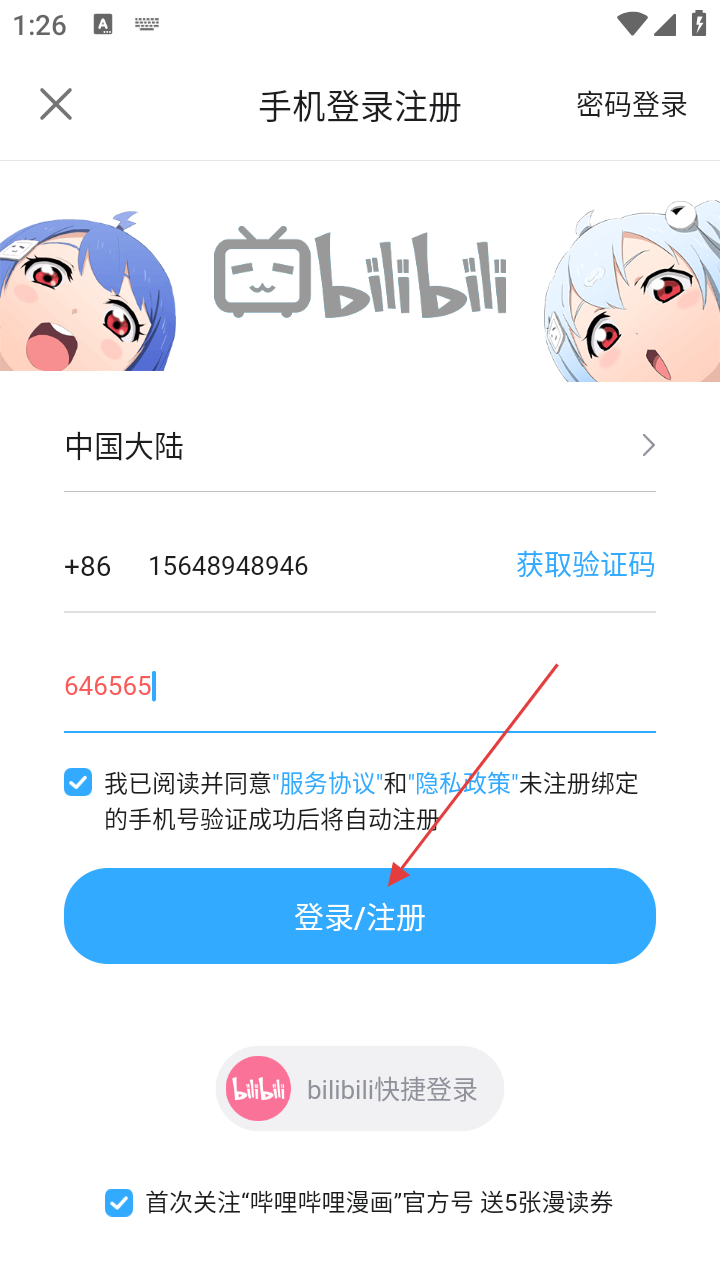Tap 获取验证码 to request a code
Image resolution: width=720 pixels, height=1280 pixels.
585,565
